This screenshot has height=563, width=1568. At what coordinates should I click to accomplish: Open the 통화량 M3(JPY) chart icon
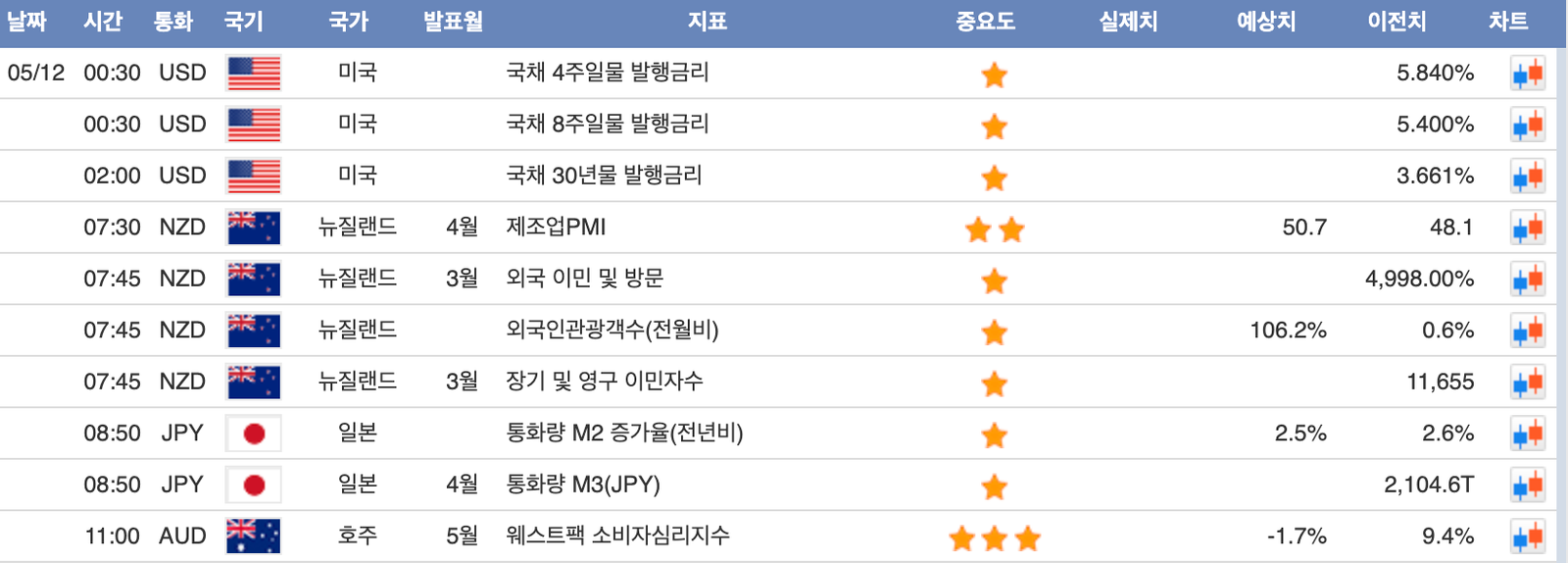pyautogui.click(x=1527, y=486)
